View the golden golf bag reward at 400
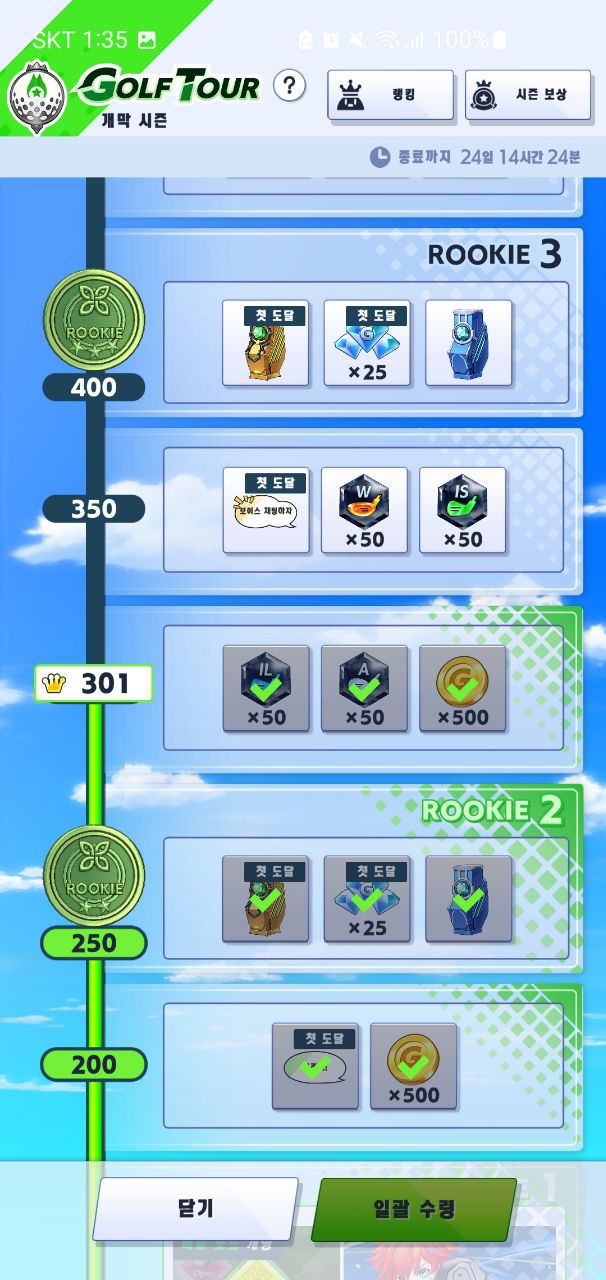The height and width of the screenshot is (1280, 606). pyautogui.click(x=266, y=344)
